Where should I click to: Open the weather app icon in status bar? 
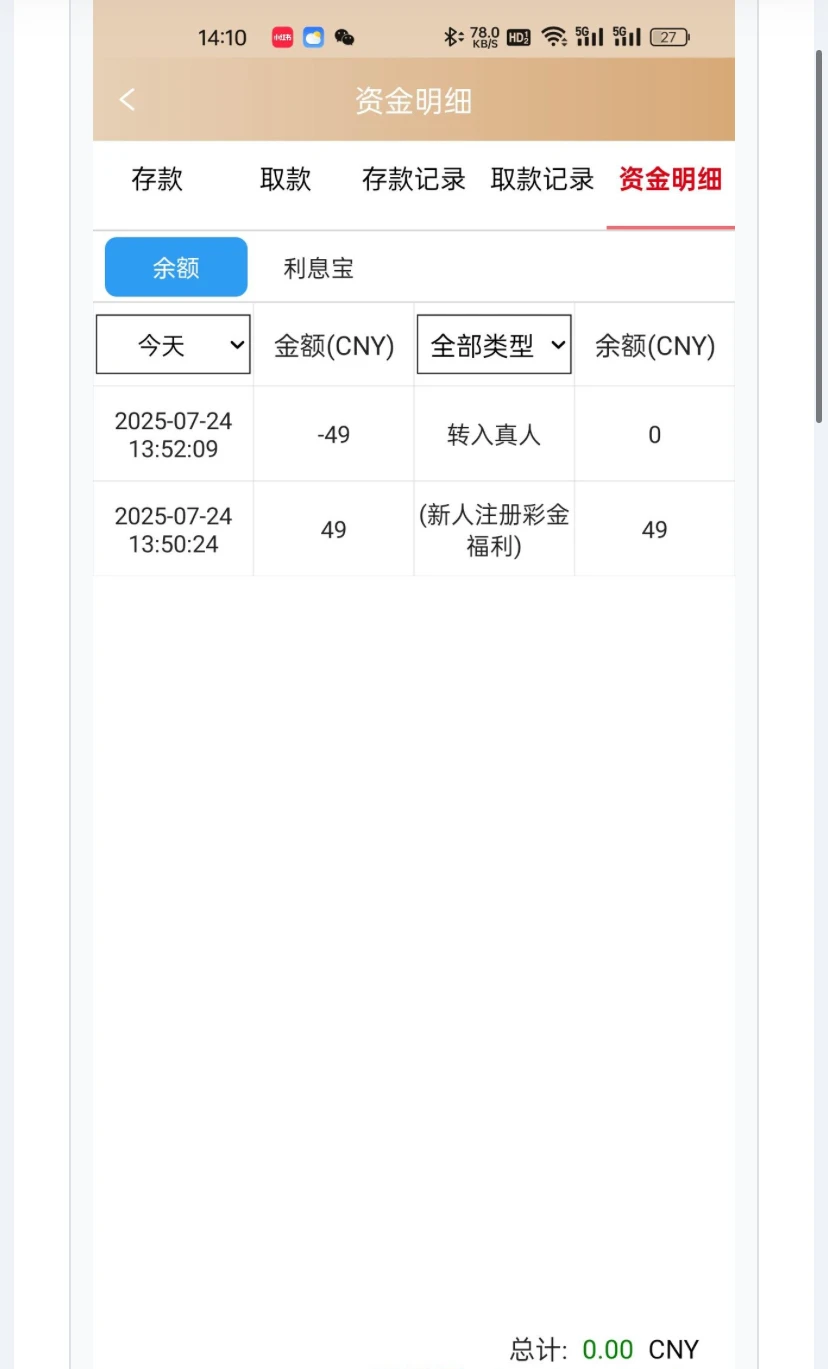312,36
